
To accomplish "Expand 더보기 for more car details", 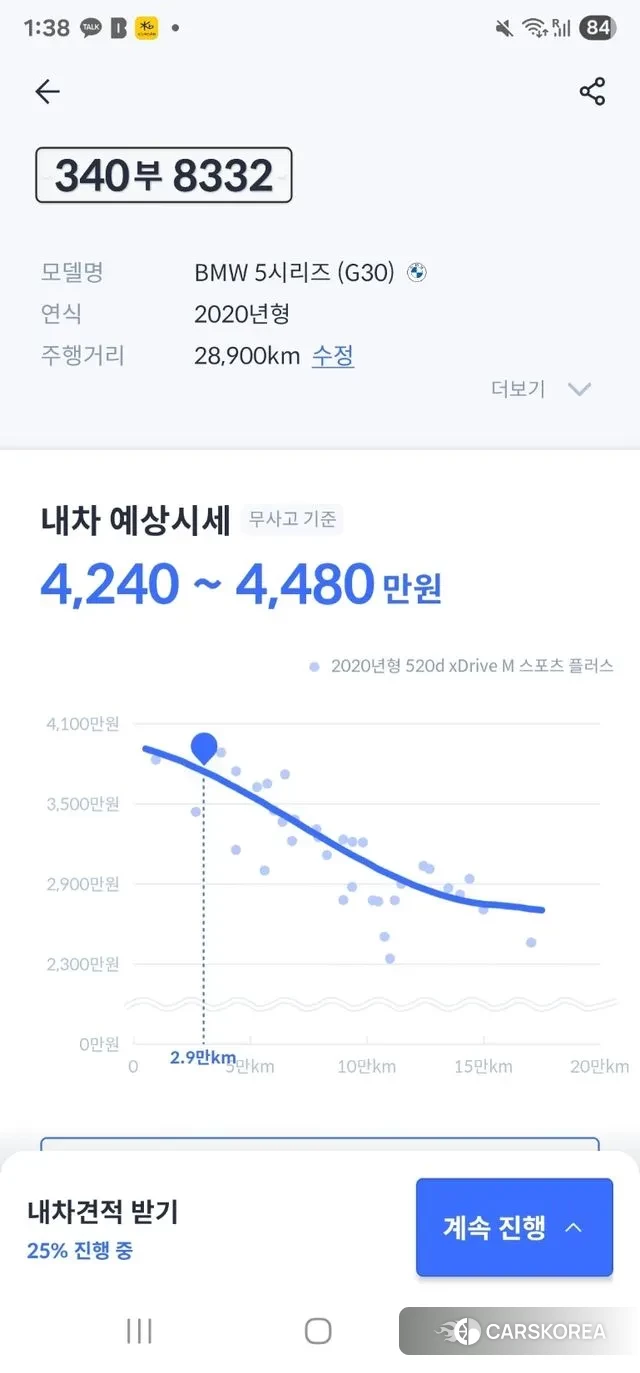I will pyautogui.click(x=541, y=389).
